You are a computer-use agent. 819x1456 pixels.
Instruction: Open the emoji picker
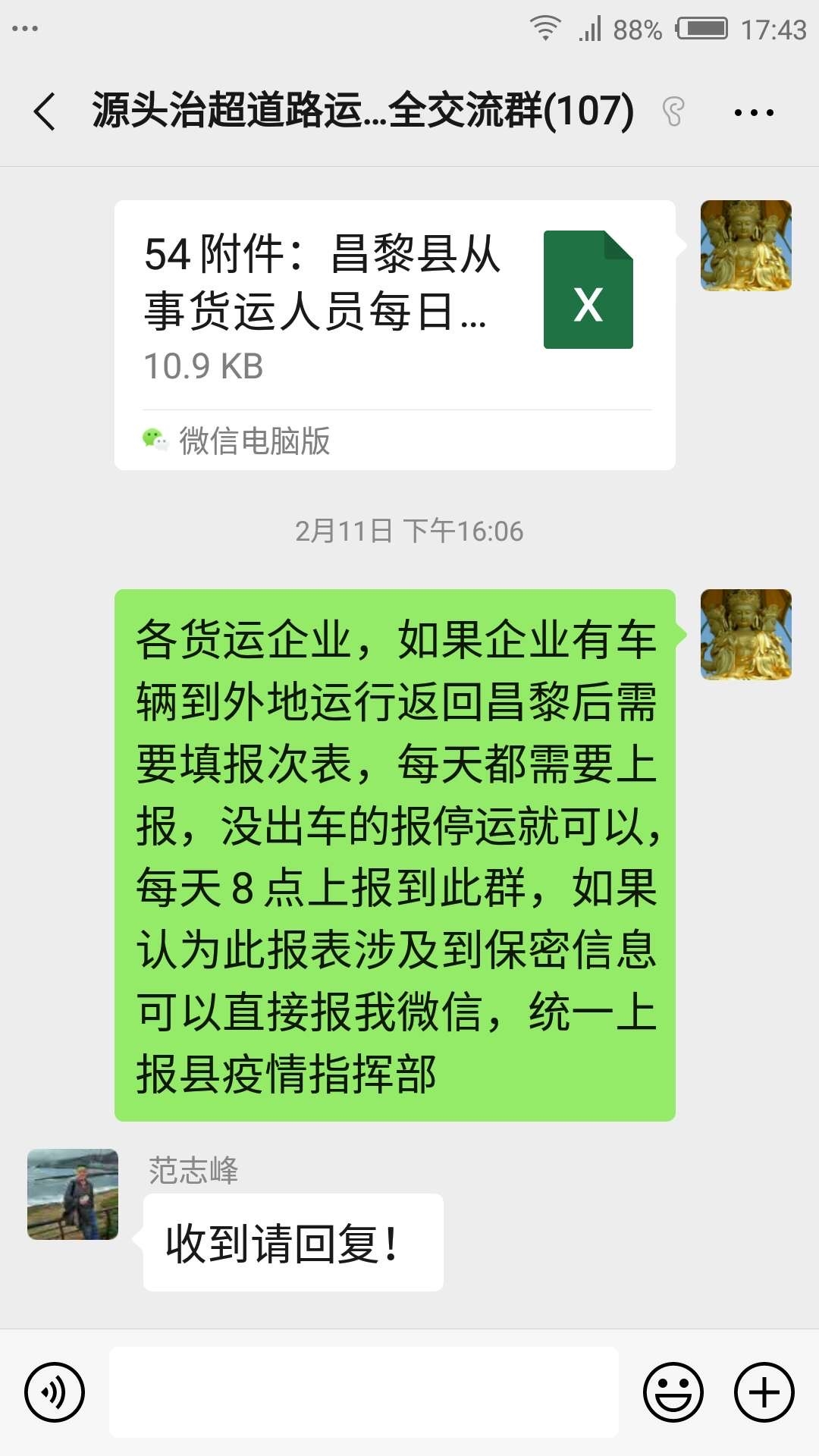click(x=673, y=1392)
